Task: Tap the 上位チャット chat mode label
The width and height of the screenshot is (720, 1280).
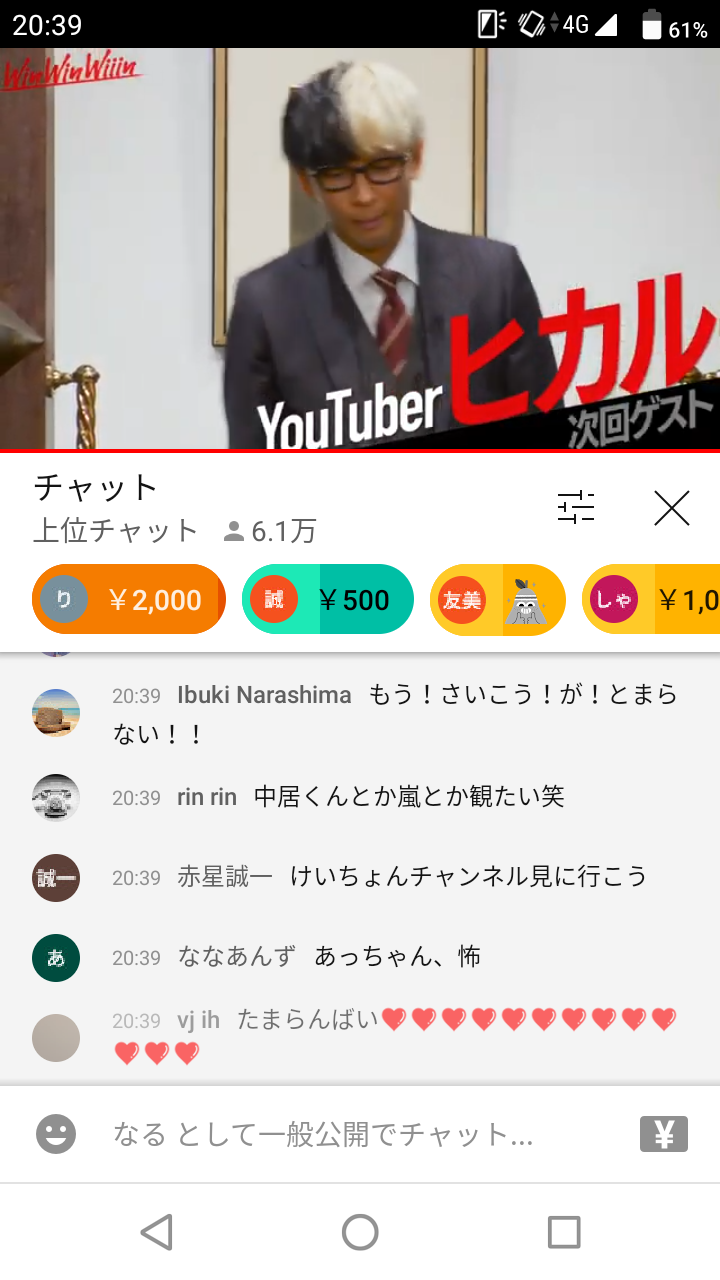Action: [x=116, y=531]
